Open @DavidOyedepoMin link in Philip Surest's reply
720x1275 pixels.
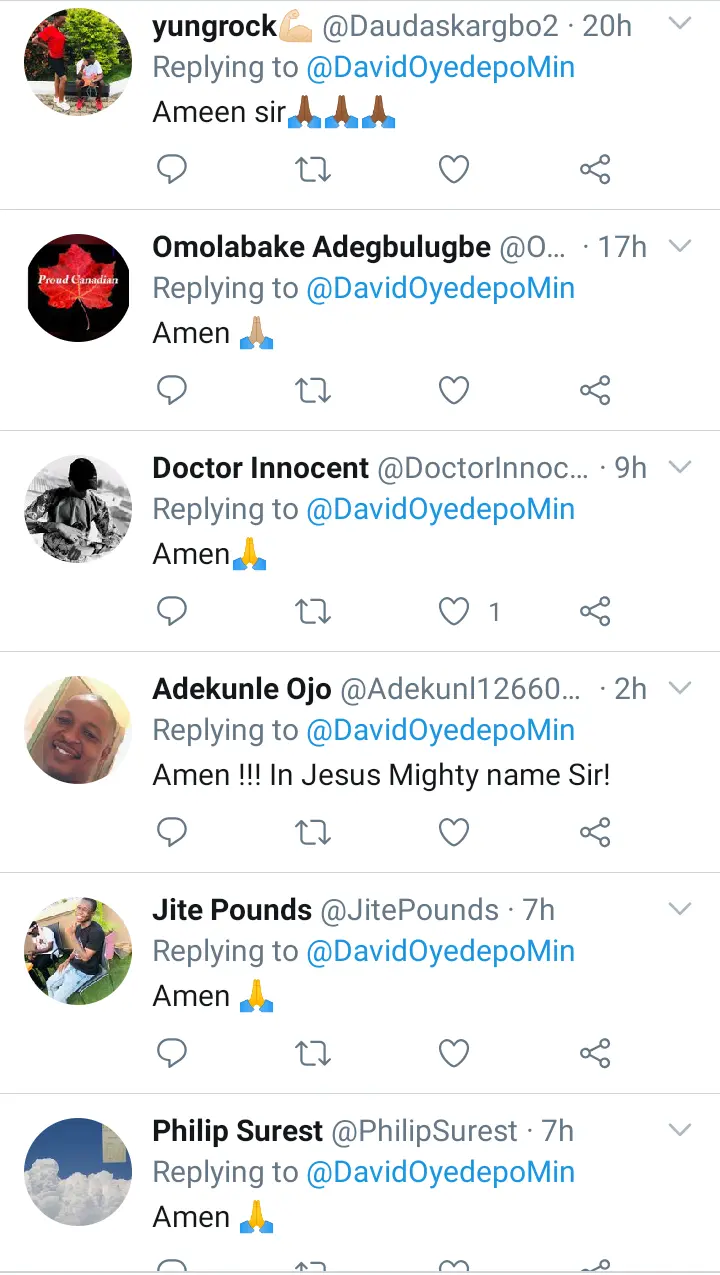tap(440, 1172)
